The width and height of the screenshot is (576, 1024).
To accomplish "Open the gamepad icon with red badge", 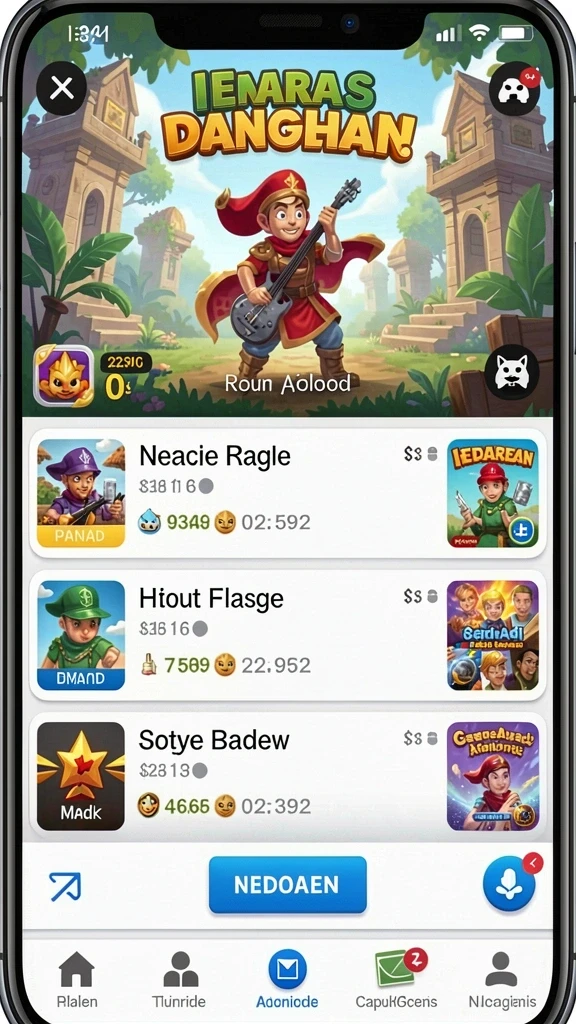I will [x=515, y=89].
